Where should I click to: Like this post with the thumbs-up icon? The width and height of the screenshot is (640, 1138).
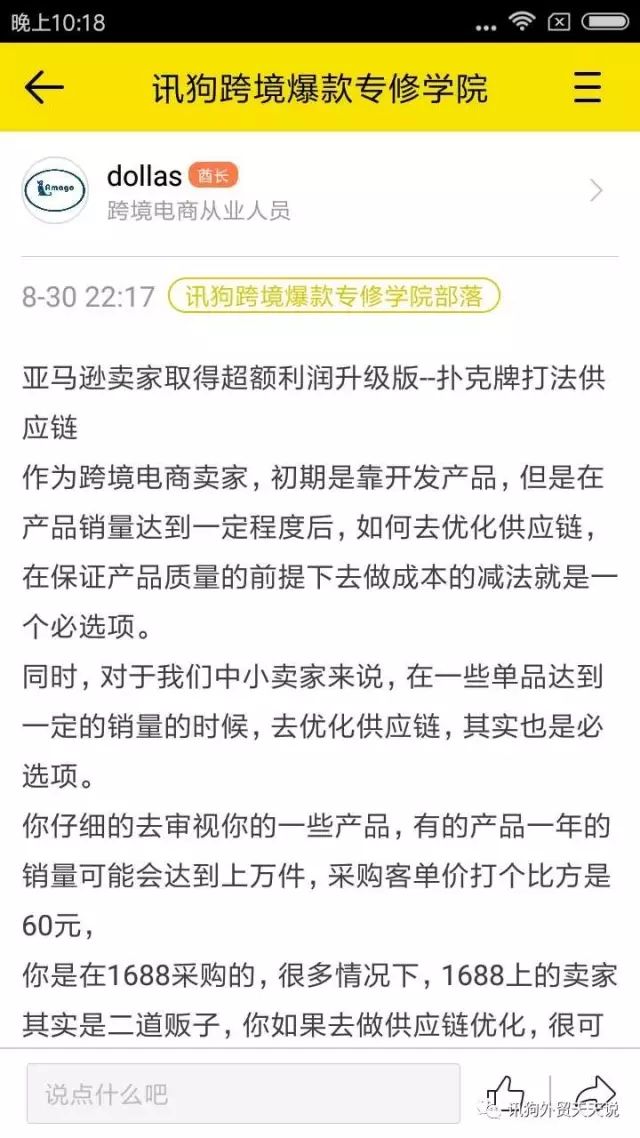click(505, 1092)
